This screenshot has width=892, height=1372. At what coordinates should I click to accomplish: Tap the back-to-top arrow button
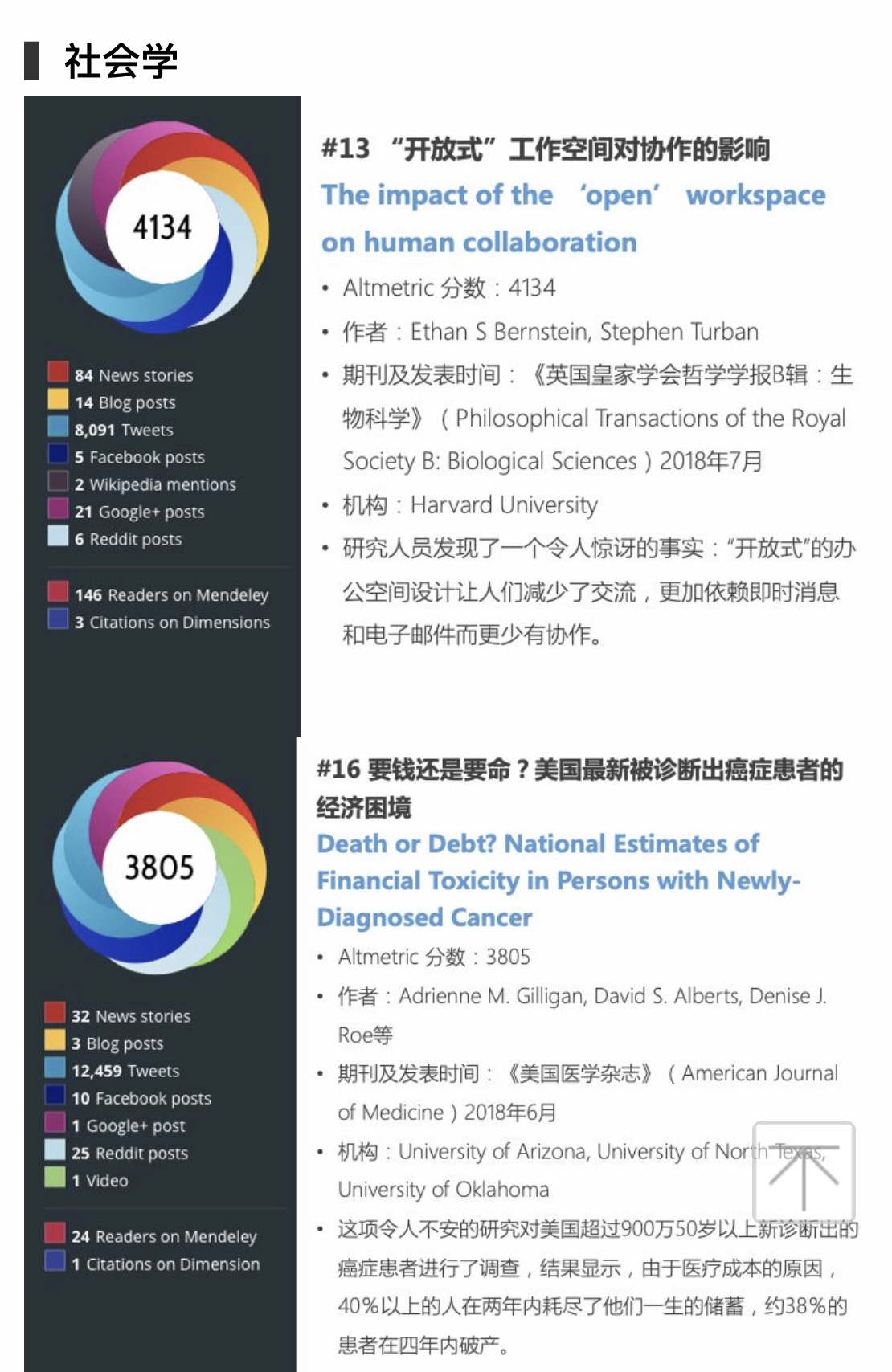click(x=804, y=1172)
